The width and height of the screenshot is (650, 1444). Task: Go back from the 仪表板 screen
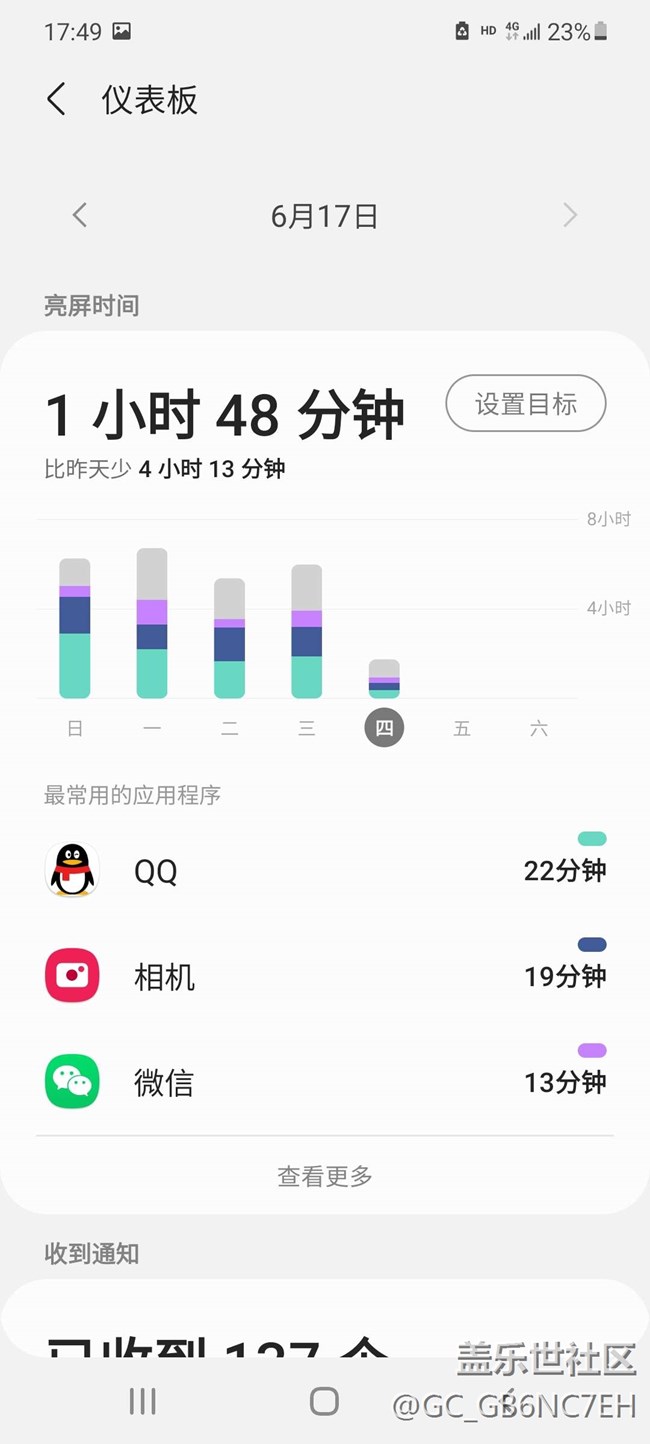coord(56,100)
